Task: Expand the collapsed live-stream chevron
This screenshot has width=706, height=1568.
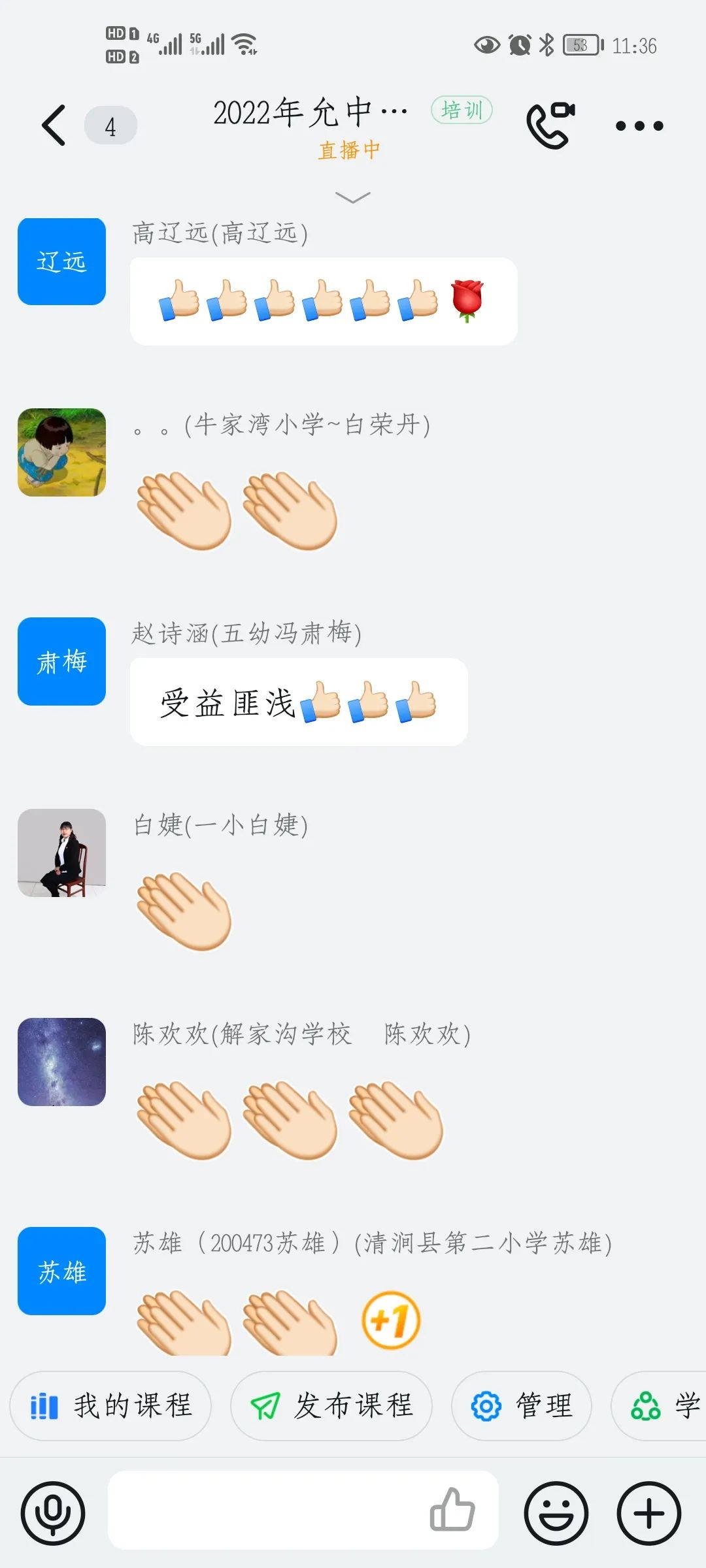Action: point(352,197)
